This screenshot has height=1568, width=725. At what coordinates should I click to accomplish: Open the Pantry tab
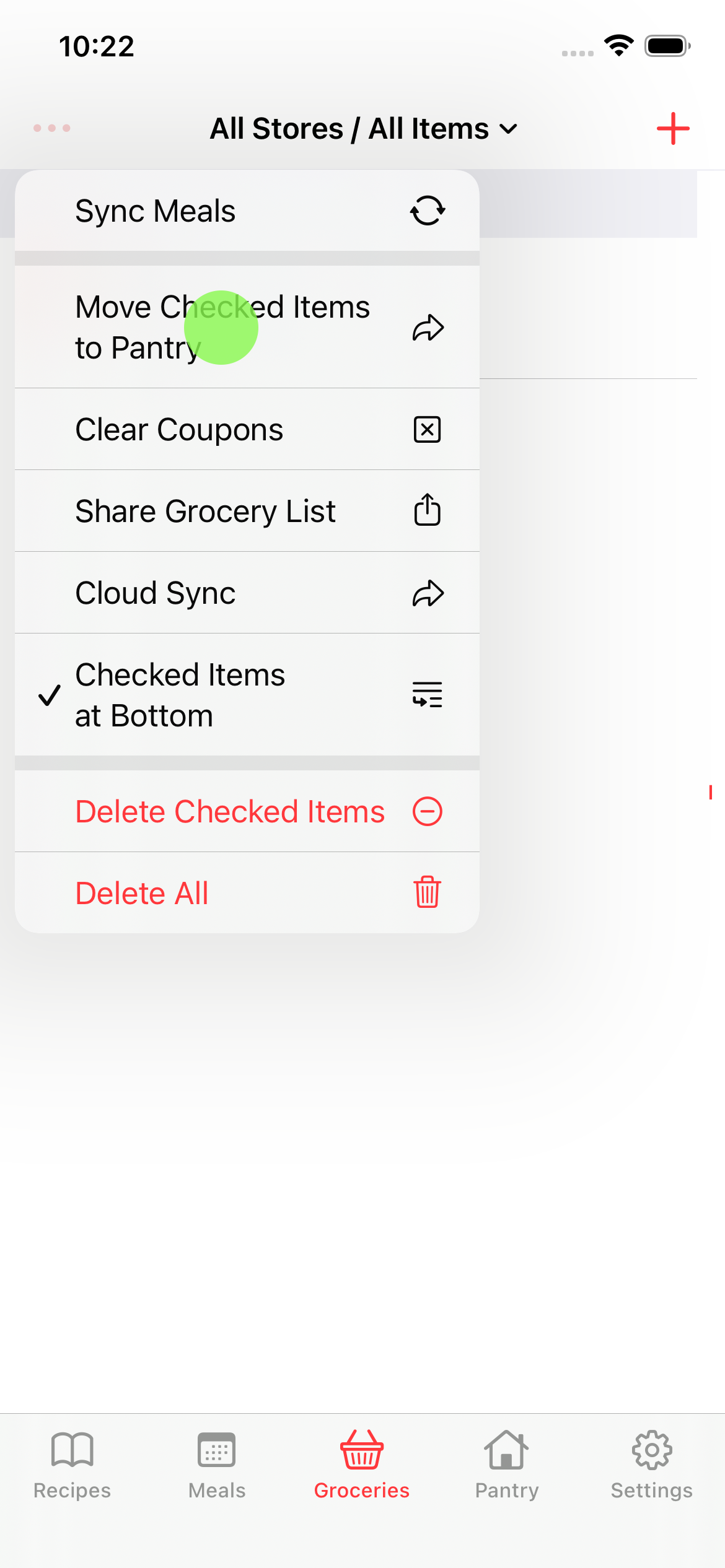coord(507,1465)
